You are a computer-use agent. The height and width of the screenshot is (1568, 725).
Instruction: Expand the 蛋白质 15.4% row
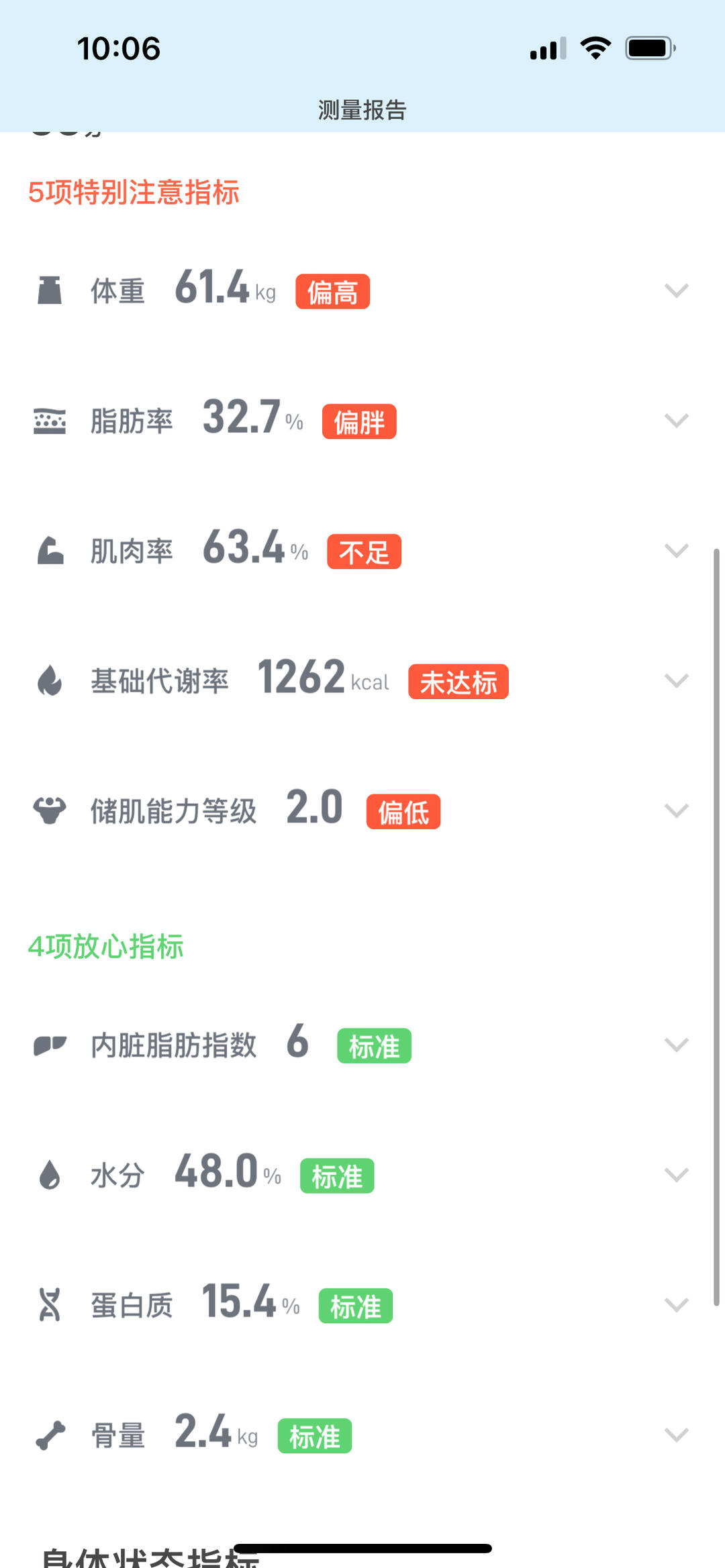tap(676, 1305)
